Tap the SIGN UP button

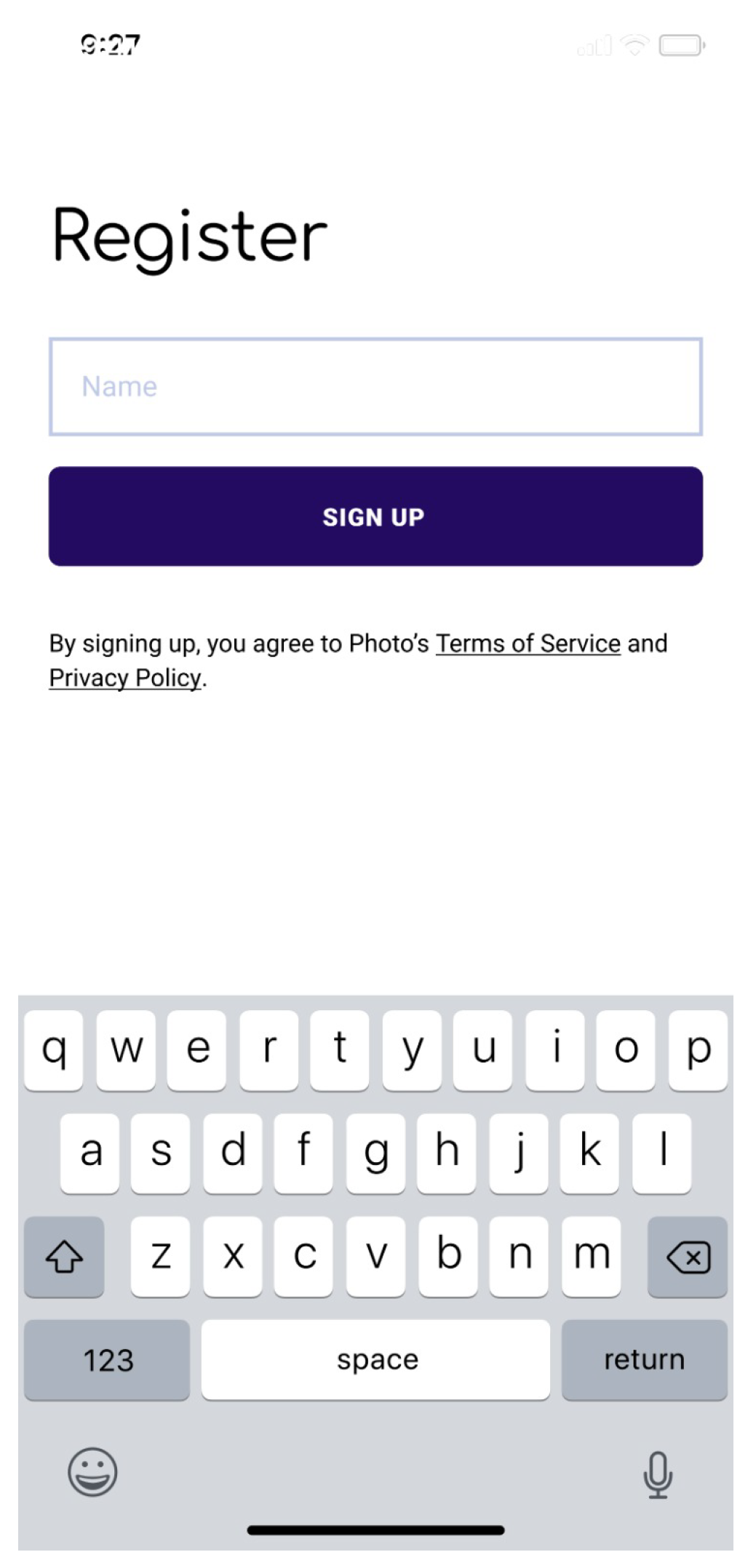click(x=375, y=516)
